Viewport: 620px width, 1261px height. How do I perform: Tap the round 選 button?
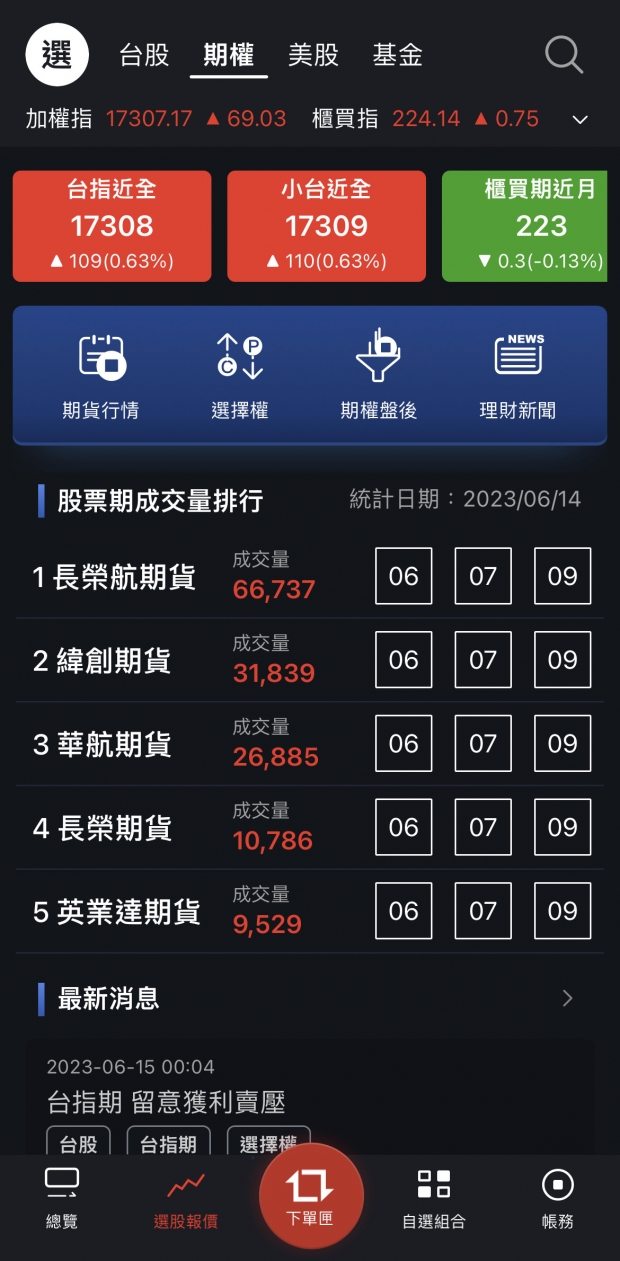[57, 54]
